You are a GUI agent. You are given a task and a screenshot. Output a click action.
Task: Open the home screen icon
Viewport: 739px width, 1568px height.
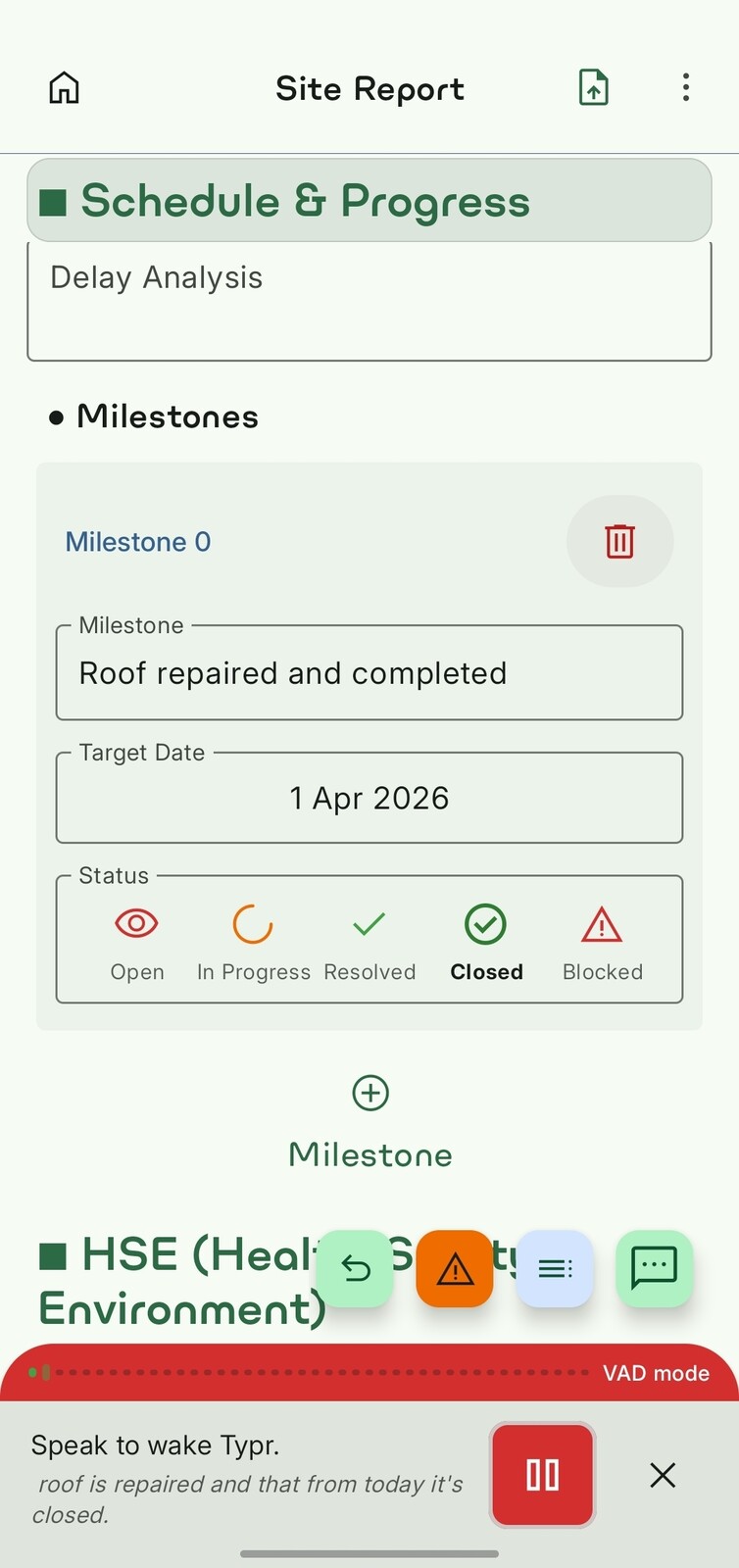tap(63, 87)
